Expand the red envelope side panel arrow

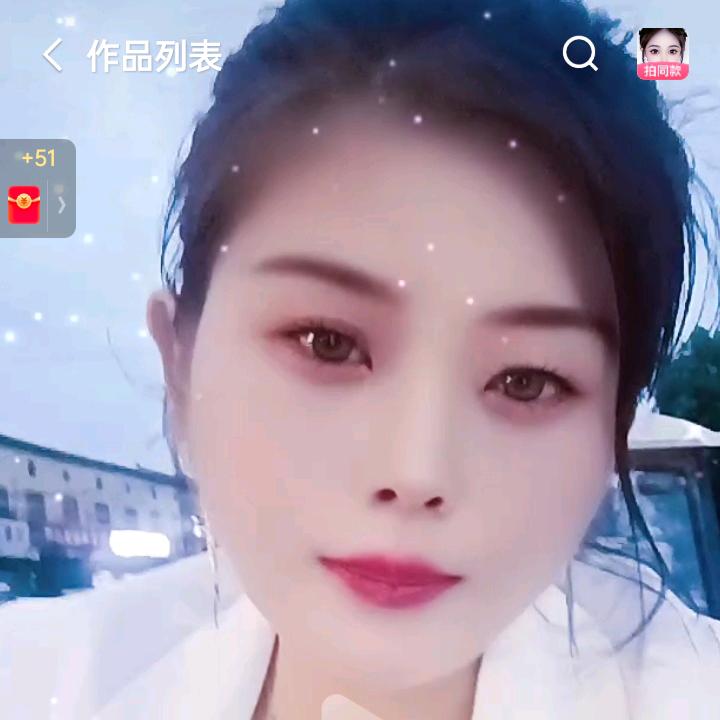coord(62,204)
